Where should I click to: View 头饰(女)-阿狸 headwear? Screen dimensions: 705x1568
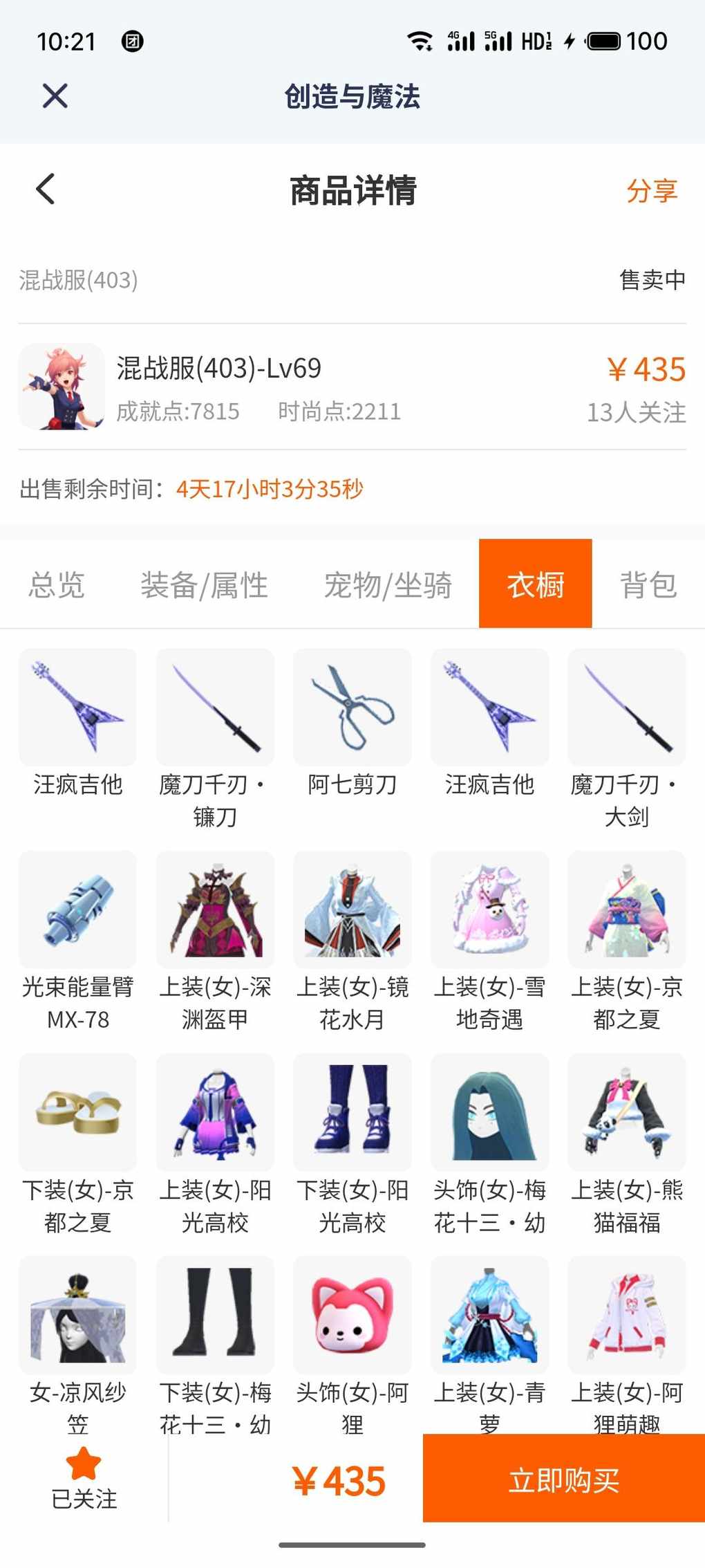point(352,1316)
